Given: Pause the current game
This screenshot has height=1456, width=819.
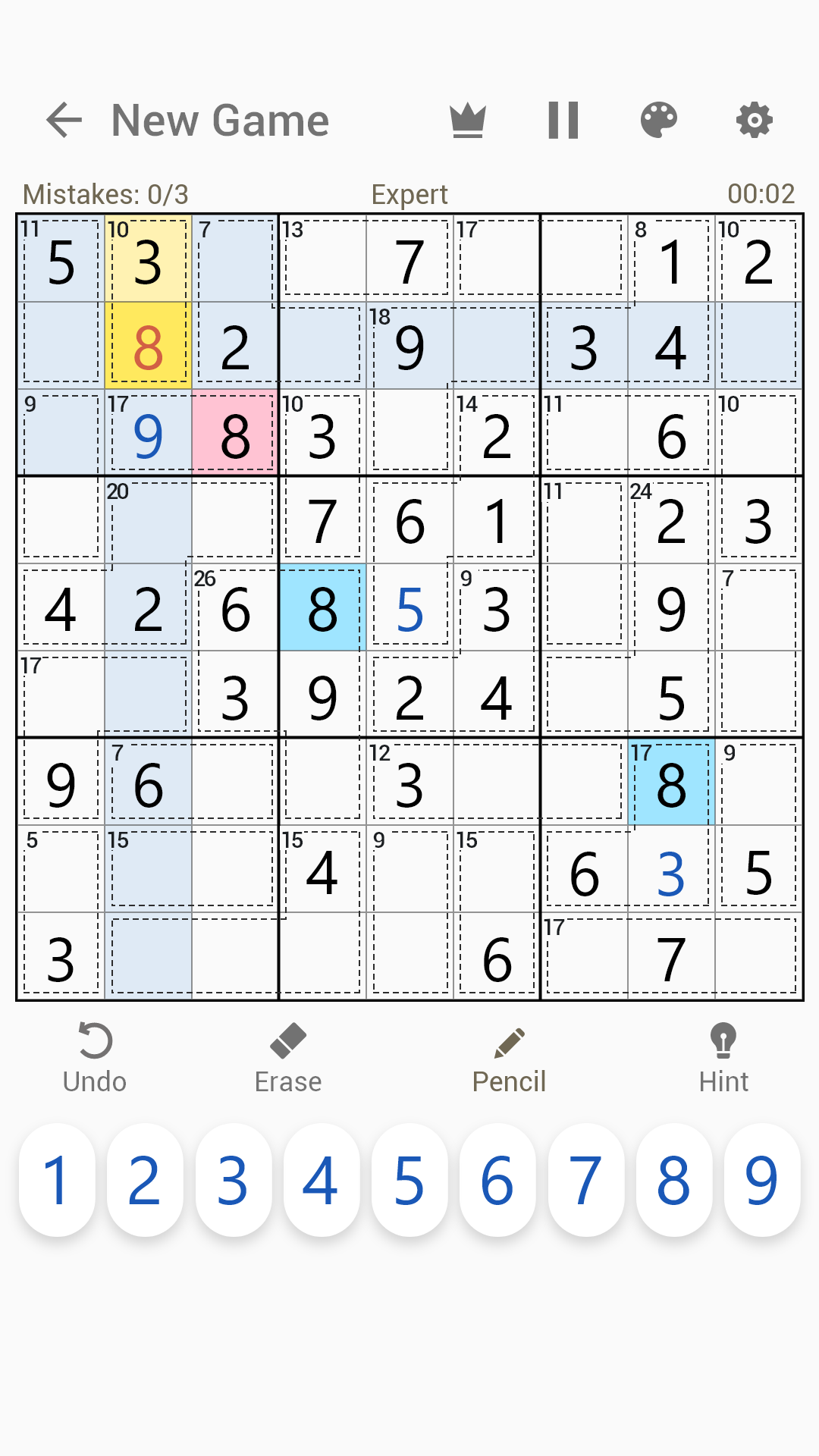Looking at the screenshot, I should (563, 120).
